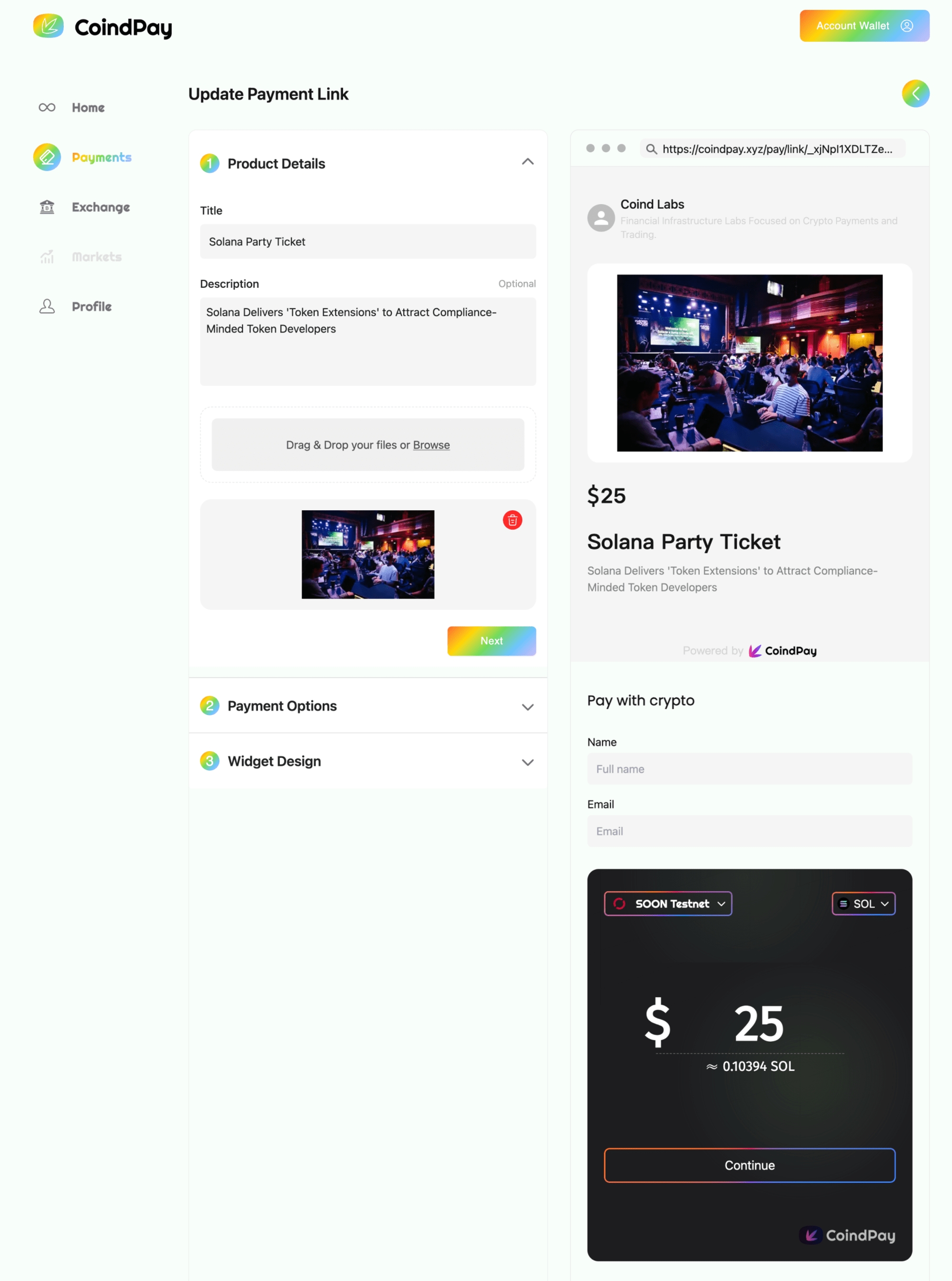
Task: Expand the Widget Design section
Action: (x=527, y=763)
